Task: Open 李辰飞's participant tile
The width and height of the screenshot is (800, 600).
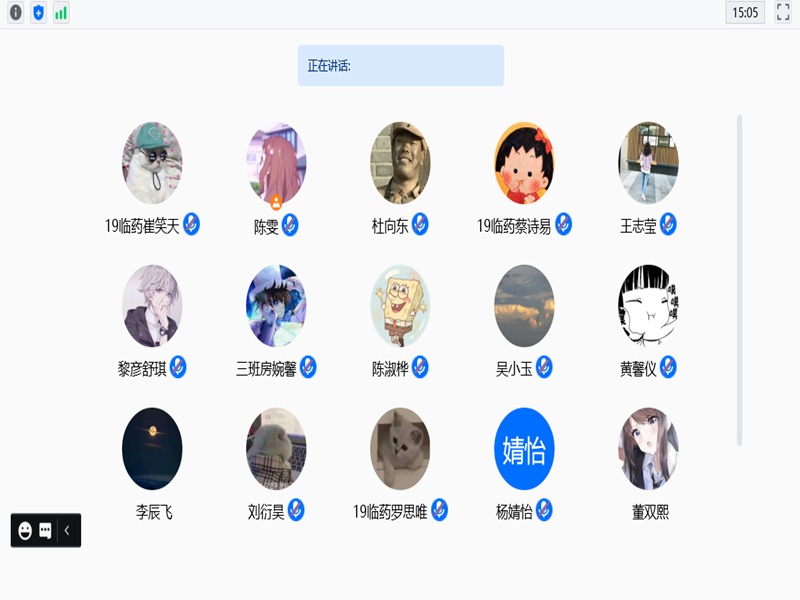Action: pos(152,449)
